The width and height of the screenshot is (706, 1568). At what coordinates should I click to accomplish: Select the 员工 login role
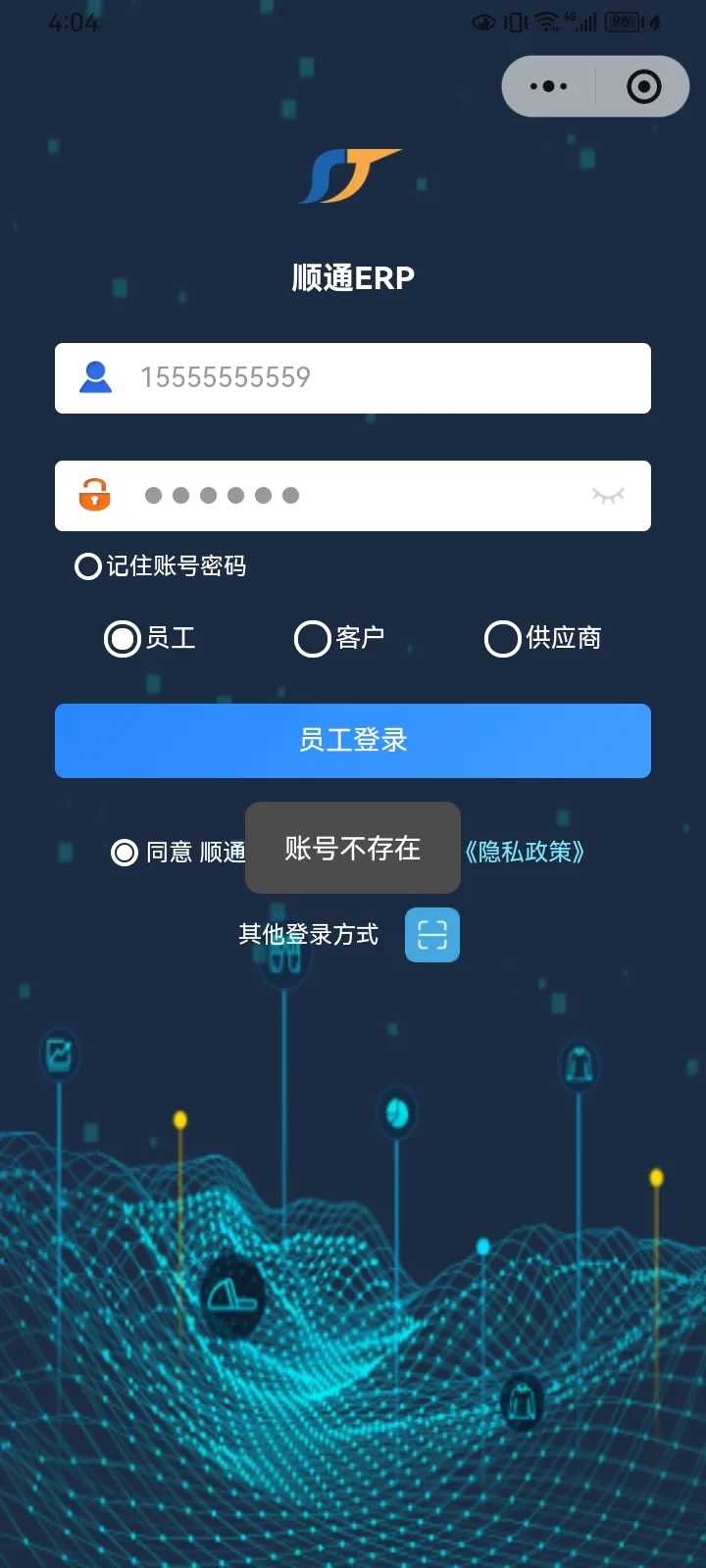[123, 639]
